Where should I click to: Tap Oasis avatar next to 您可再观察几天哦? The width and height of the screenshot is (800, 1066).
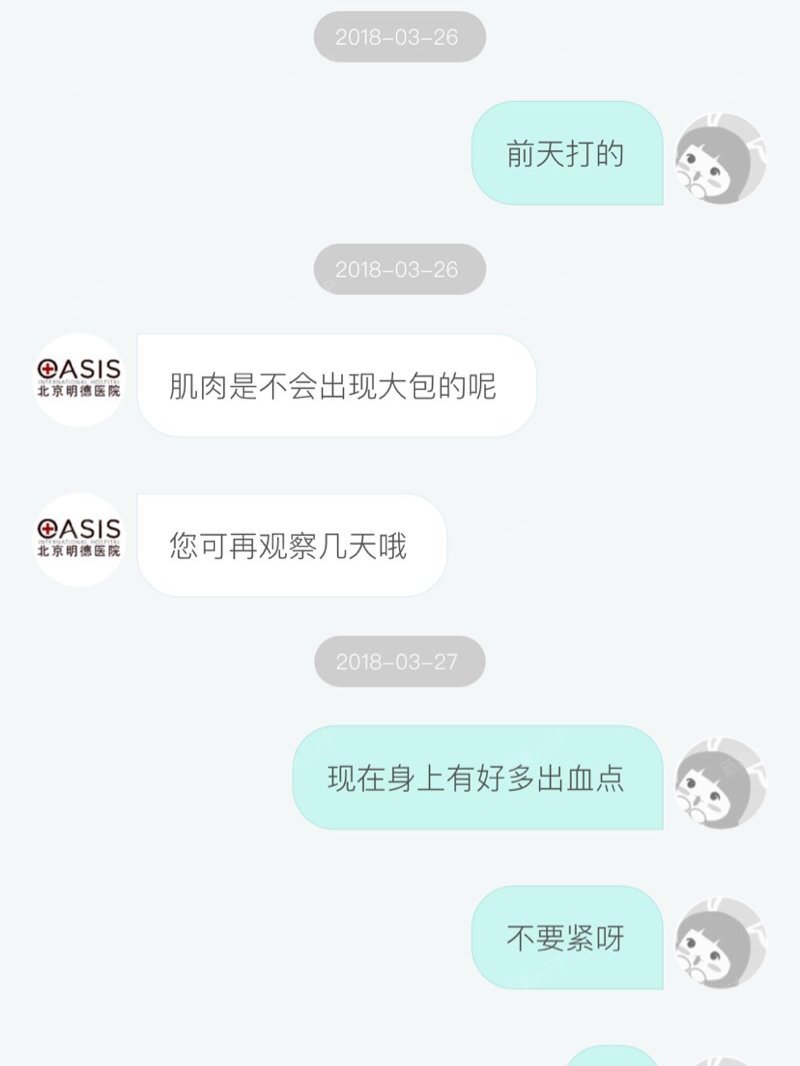[80, 540]
